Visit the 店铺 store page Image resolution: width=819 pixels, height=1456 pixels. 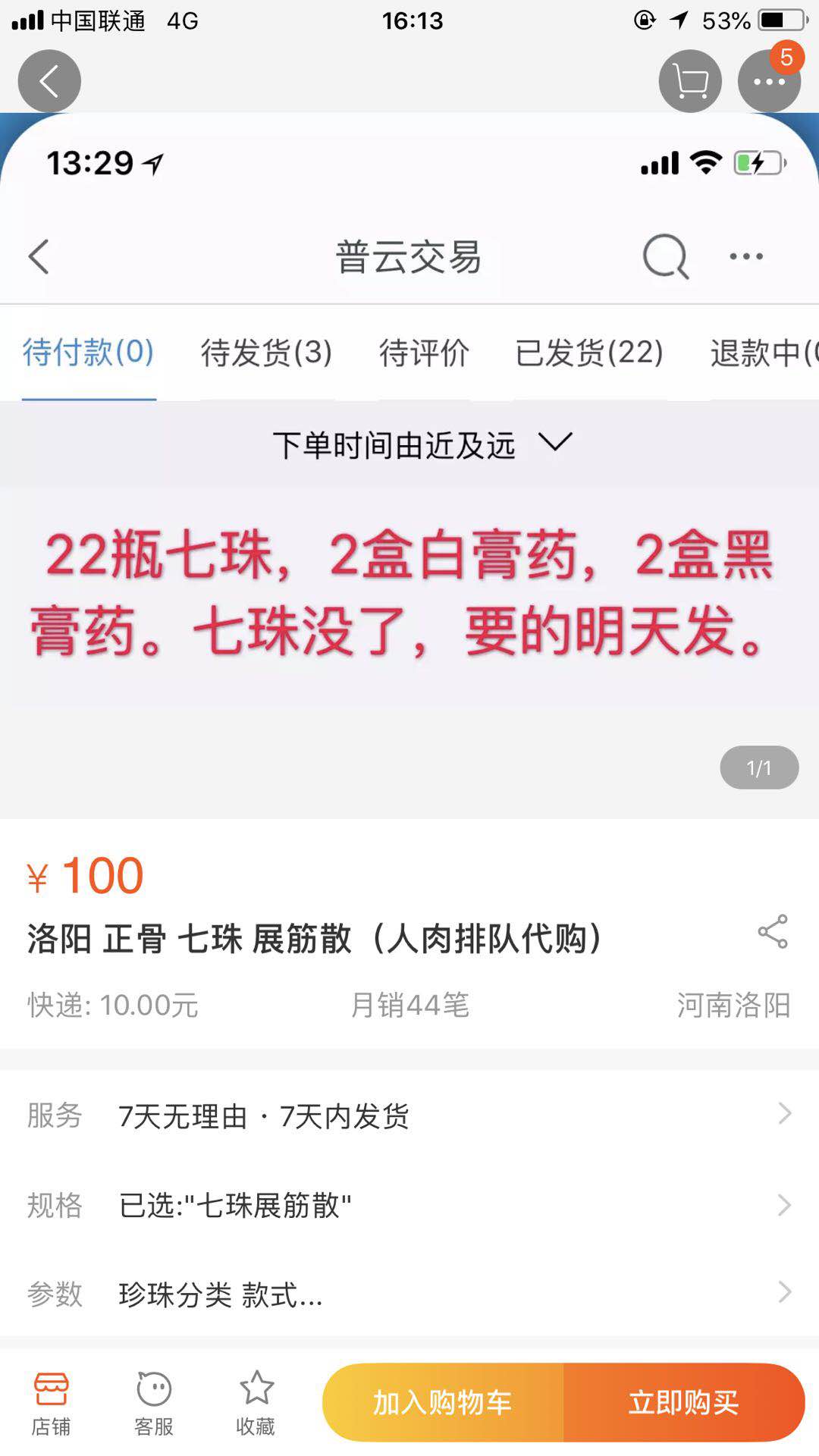51,1403
